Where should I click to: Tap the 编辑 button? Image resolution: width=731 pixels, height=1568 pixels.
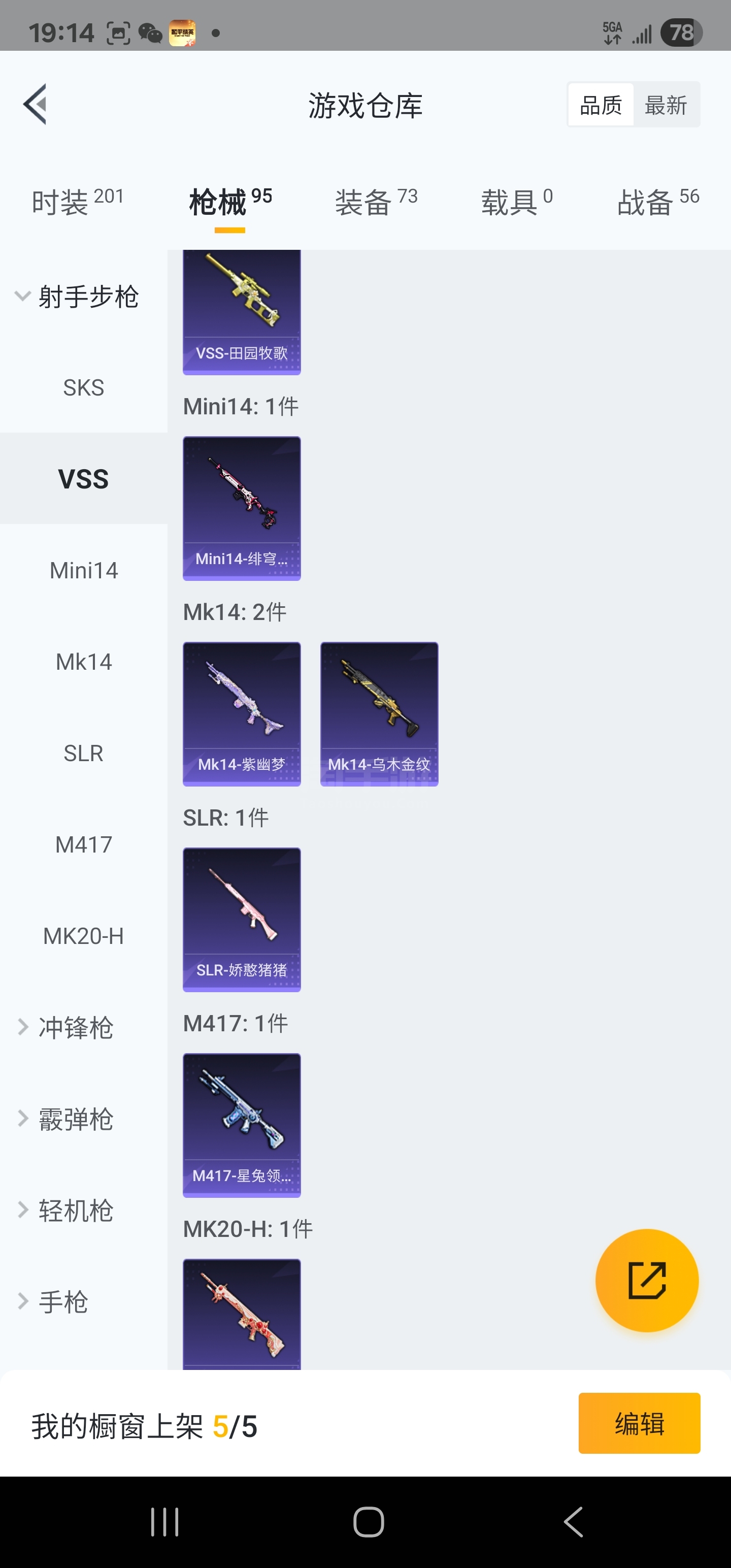639,1423
